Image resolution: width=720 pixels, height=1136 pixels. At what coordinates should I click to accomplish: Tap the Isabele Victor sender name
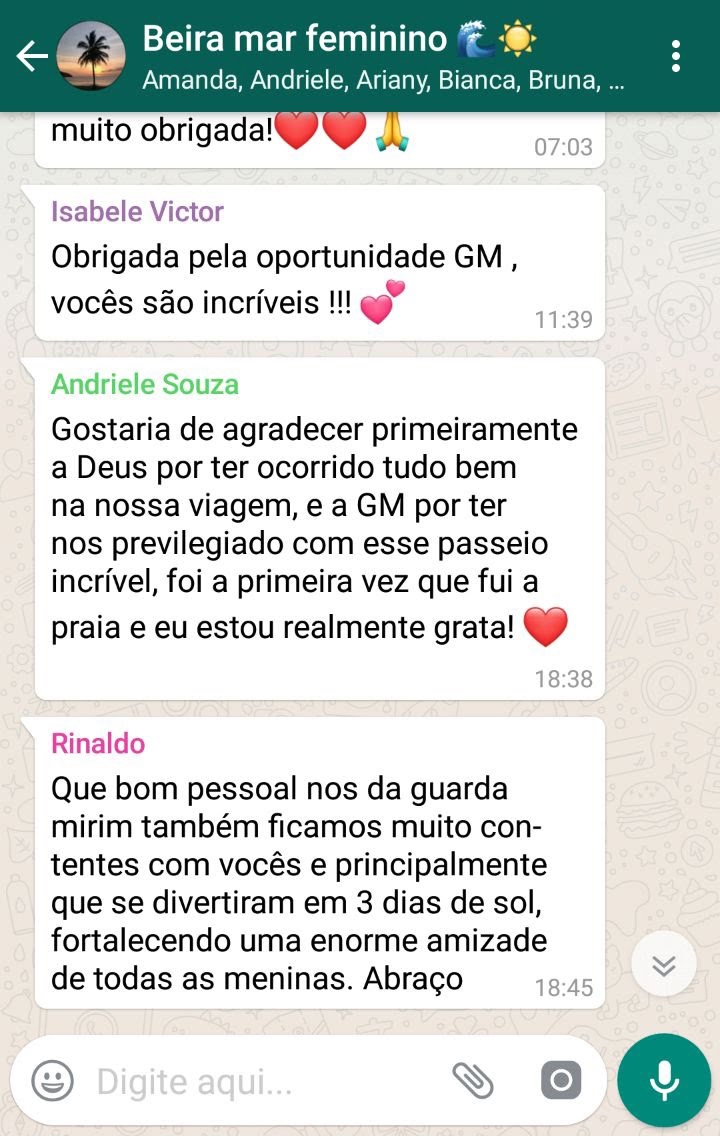pos(137,212)
